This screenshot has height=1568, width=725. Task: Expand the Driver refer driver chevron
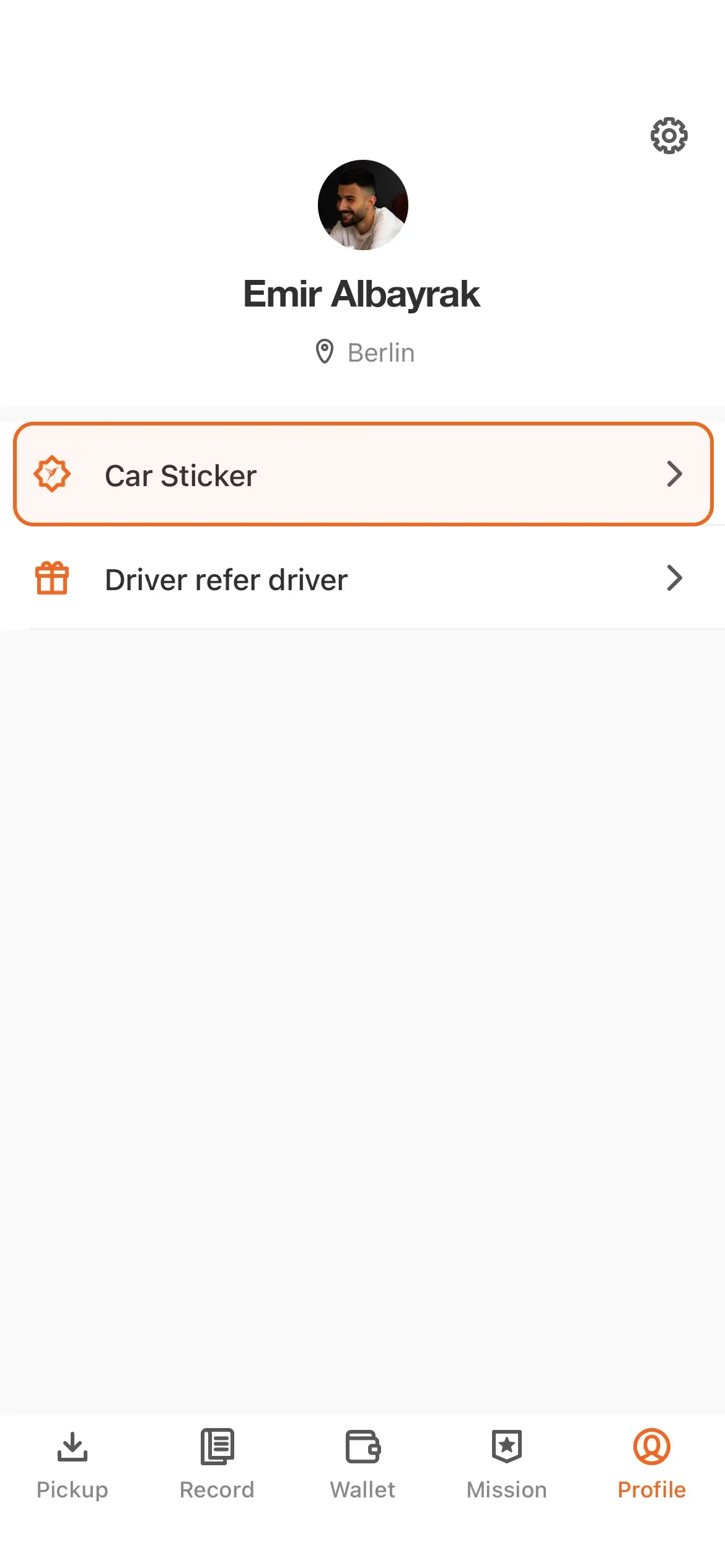click(x=675, y=578)
